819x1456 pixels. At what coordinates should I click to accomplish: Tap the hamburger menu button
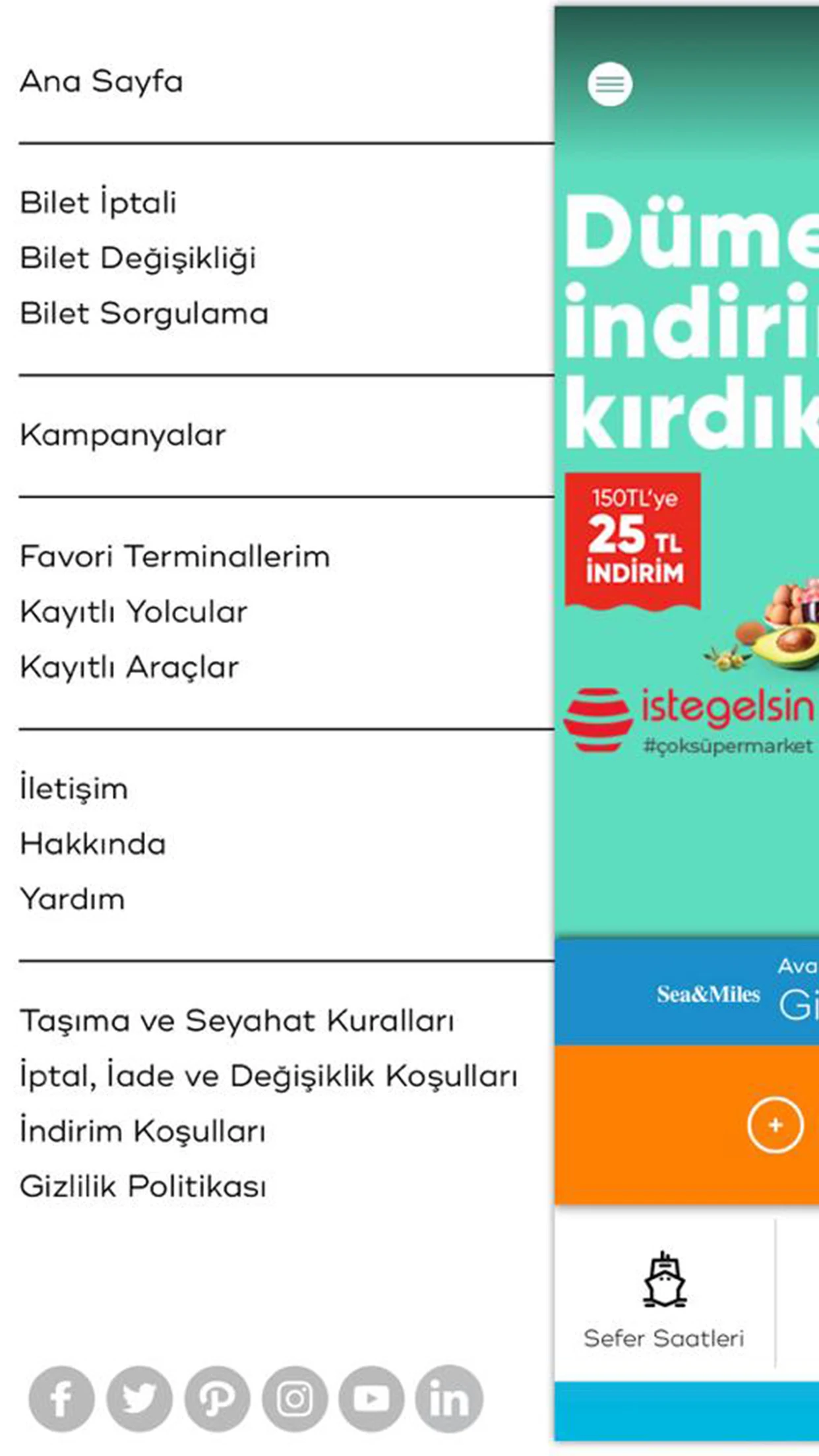[x=610, y=84]
